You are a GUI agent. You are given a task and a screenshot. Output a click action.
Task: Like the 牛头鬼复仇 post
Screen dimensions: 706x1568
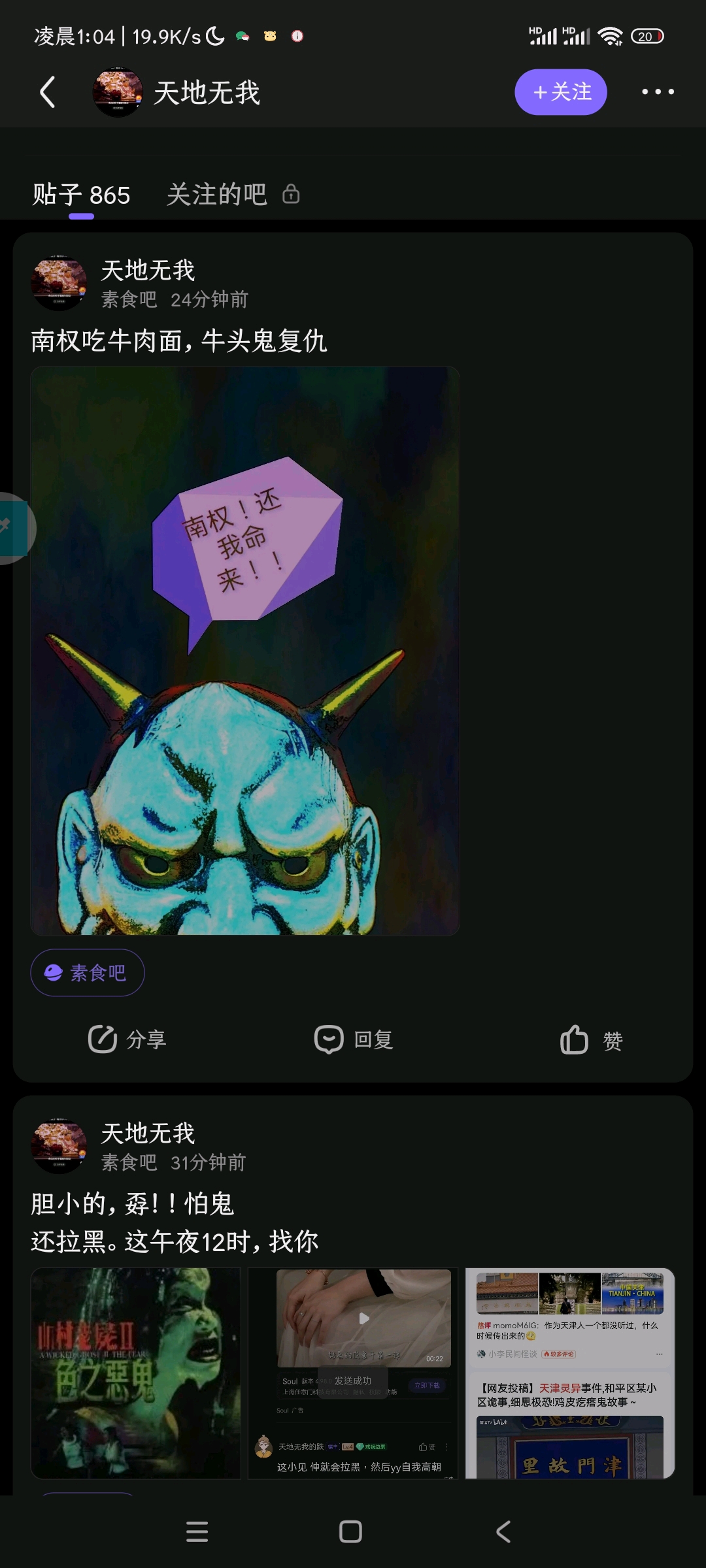[x=591, y=1039]
